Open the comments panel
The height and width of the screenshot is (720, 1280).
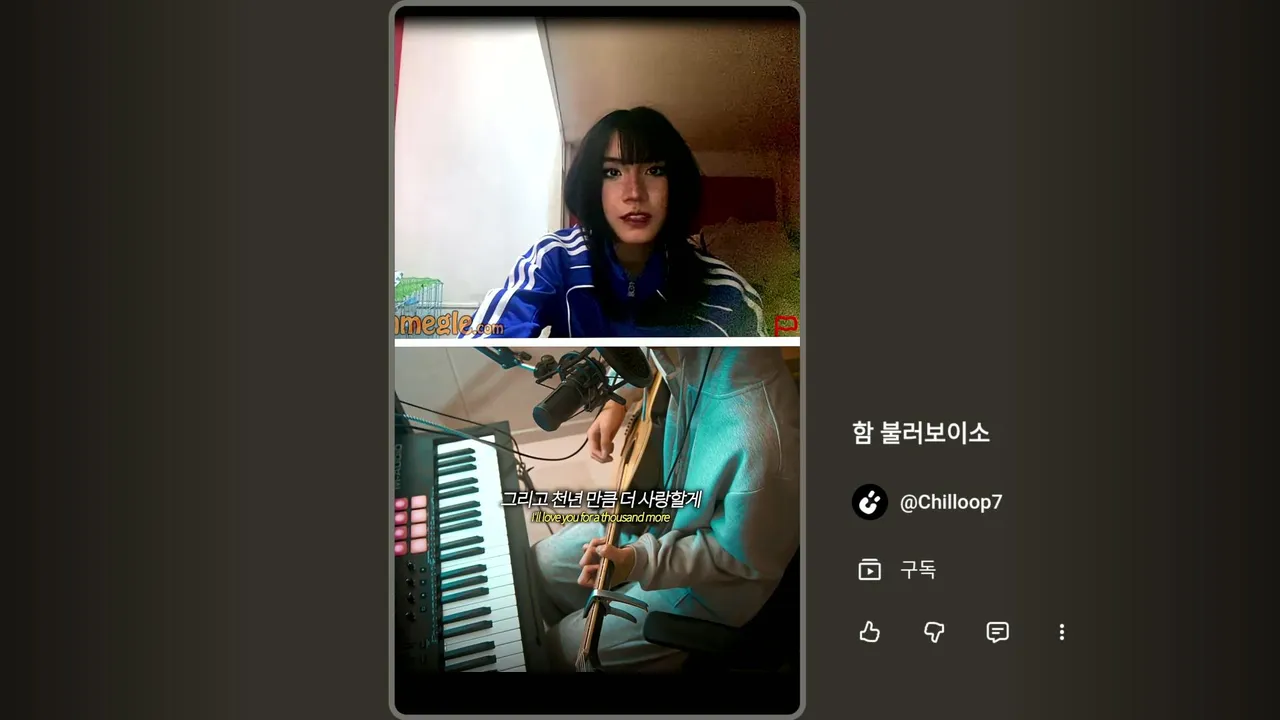[x=998, y=632]
